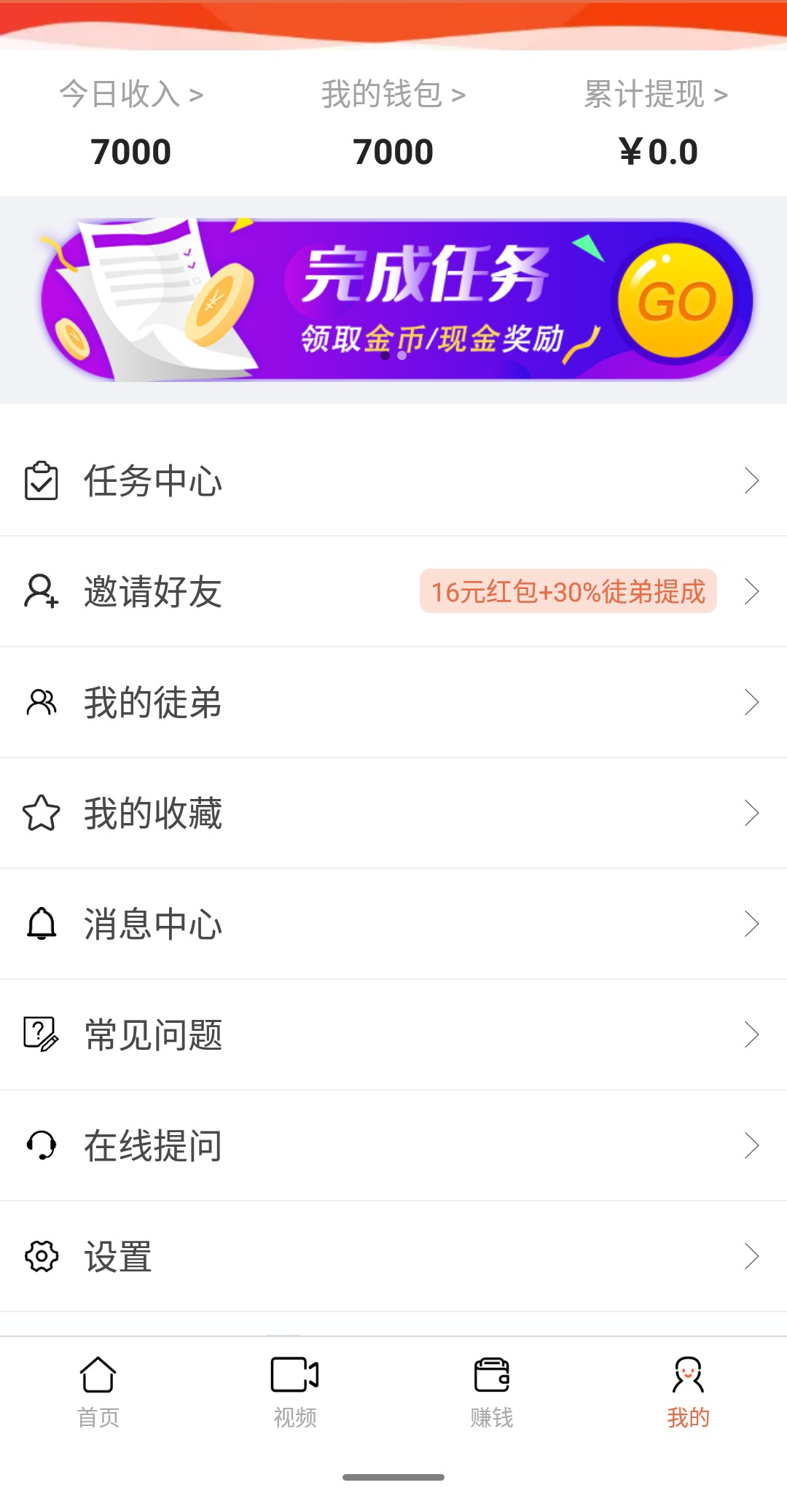Open 在线提问 online support
The height and width of the screenshot is (1512, 787).
coord(393,1145)
